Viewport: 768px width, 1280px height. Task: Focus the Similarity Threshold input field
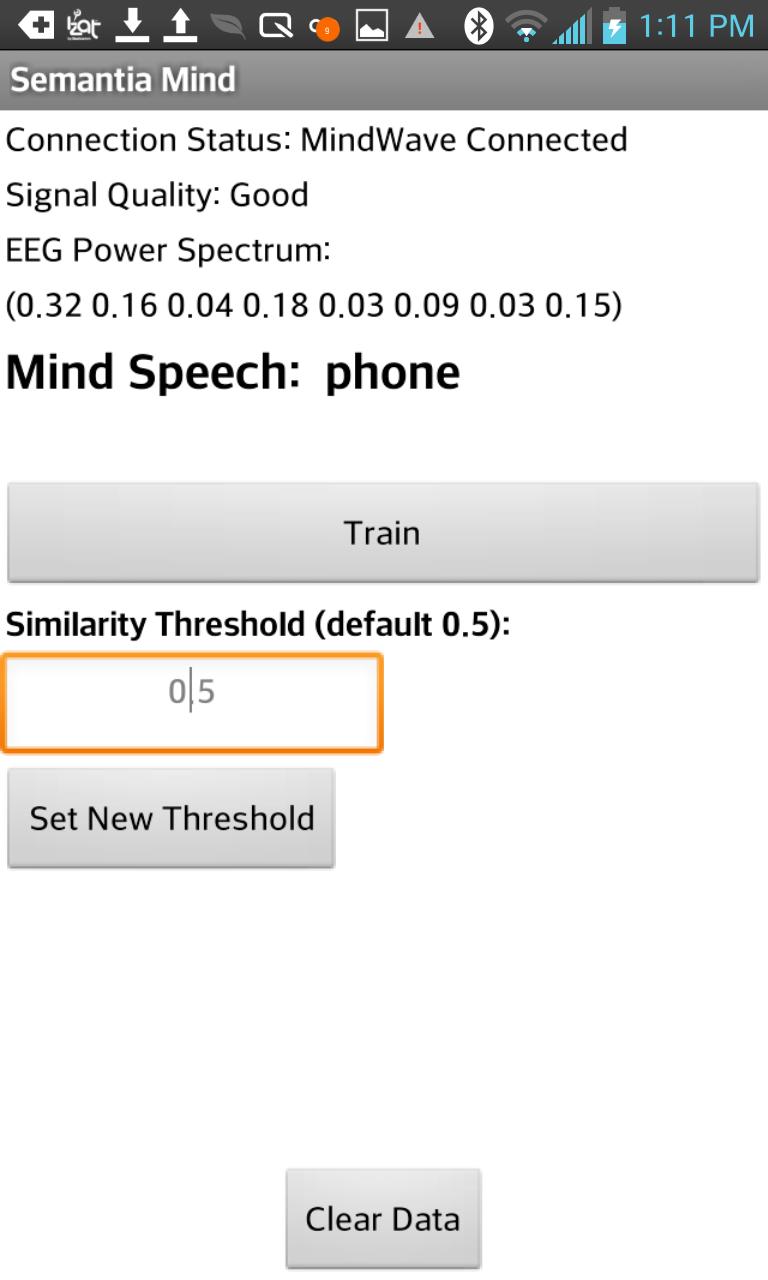tap(192, 702)
